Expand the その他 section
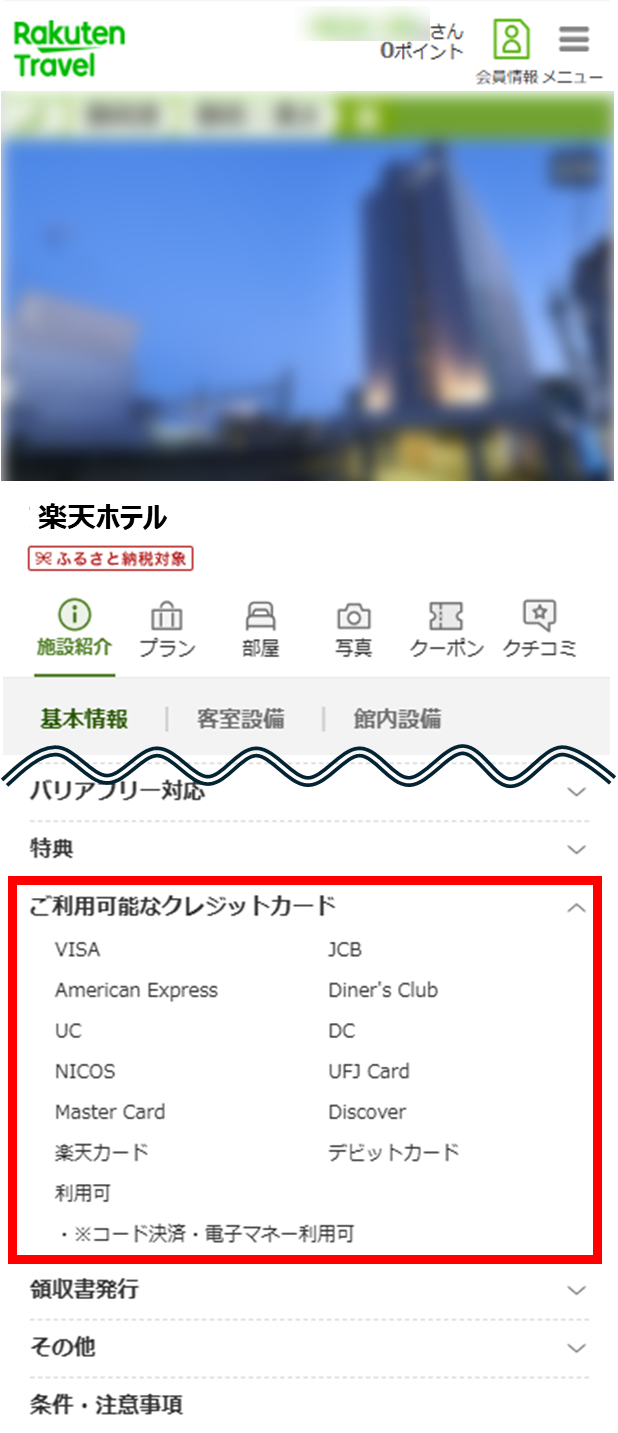The image size is (618, 1433). tap(308, 1347)
